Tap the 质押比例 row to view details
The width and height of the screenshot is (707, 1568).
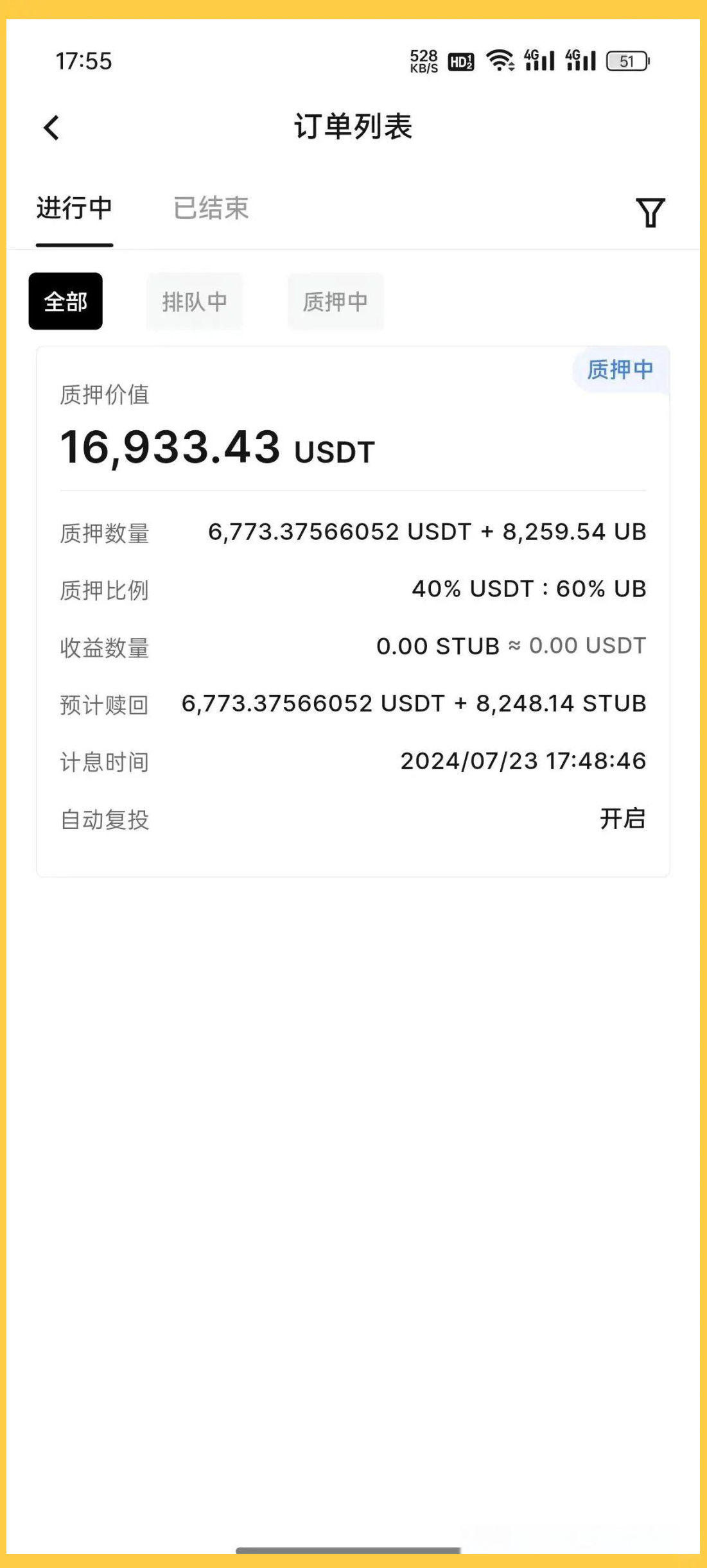(353, 589)
